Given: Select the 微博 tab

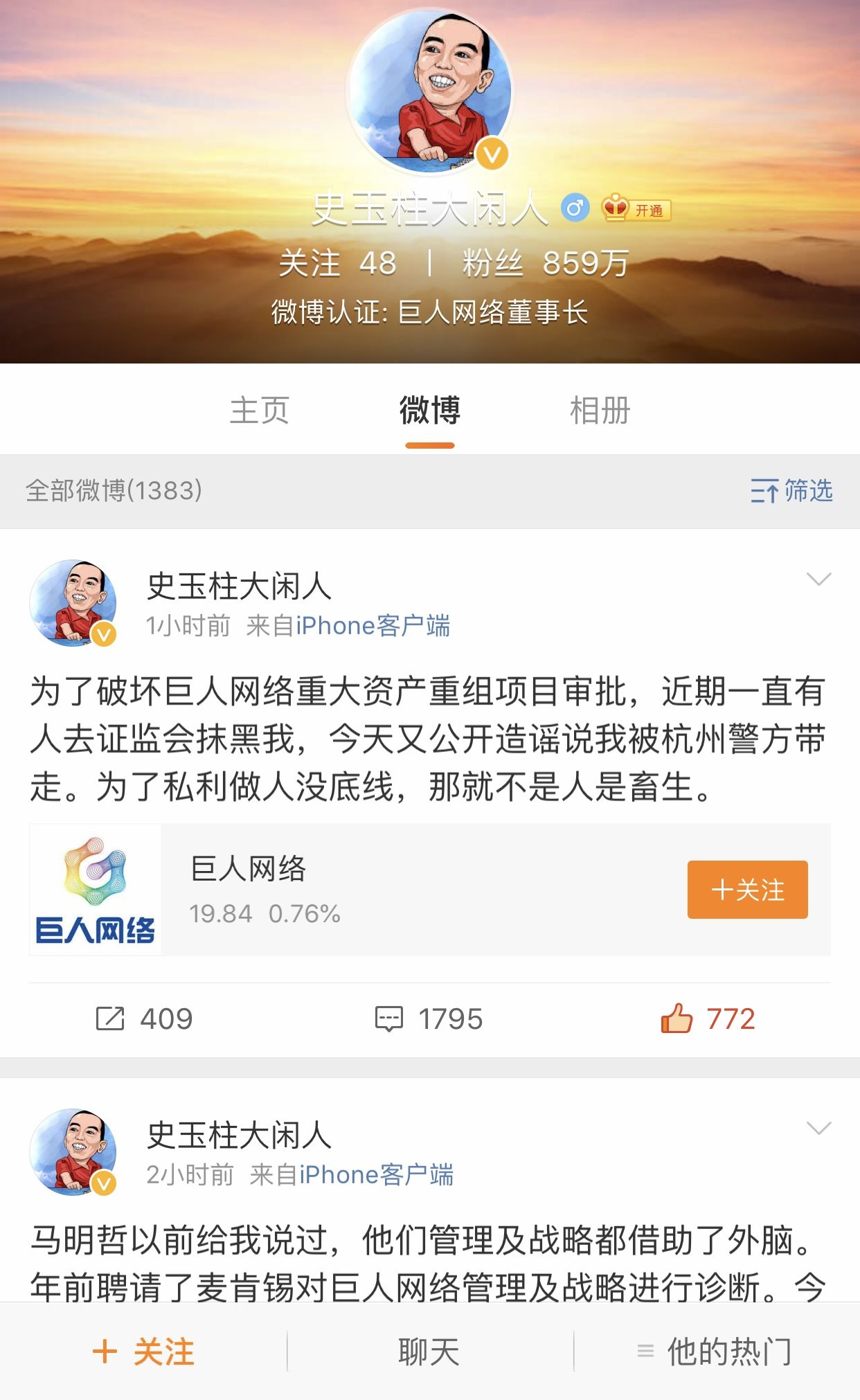Looking at the screenshot, I should (429, 411).
